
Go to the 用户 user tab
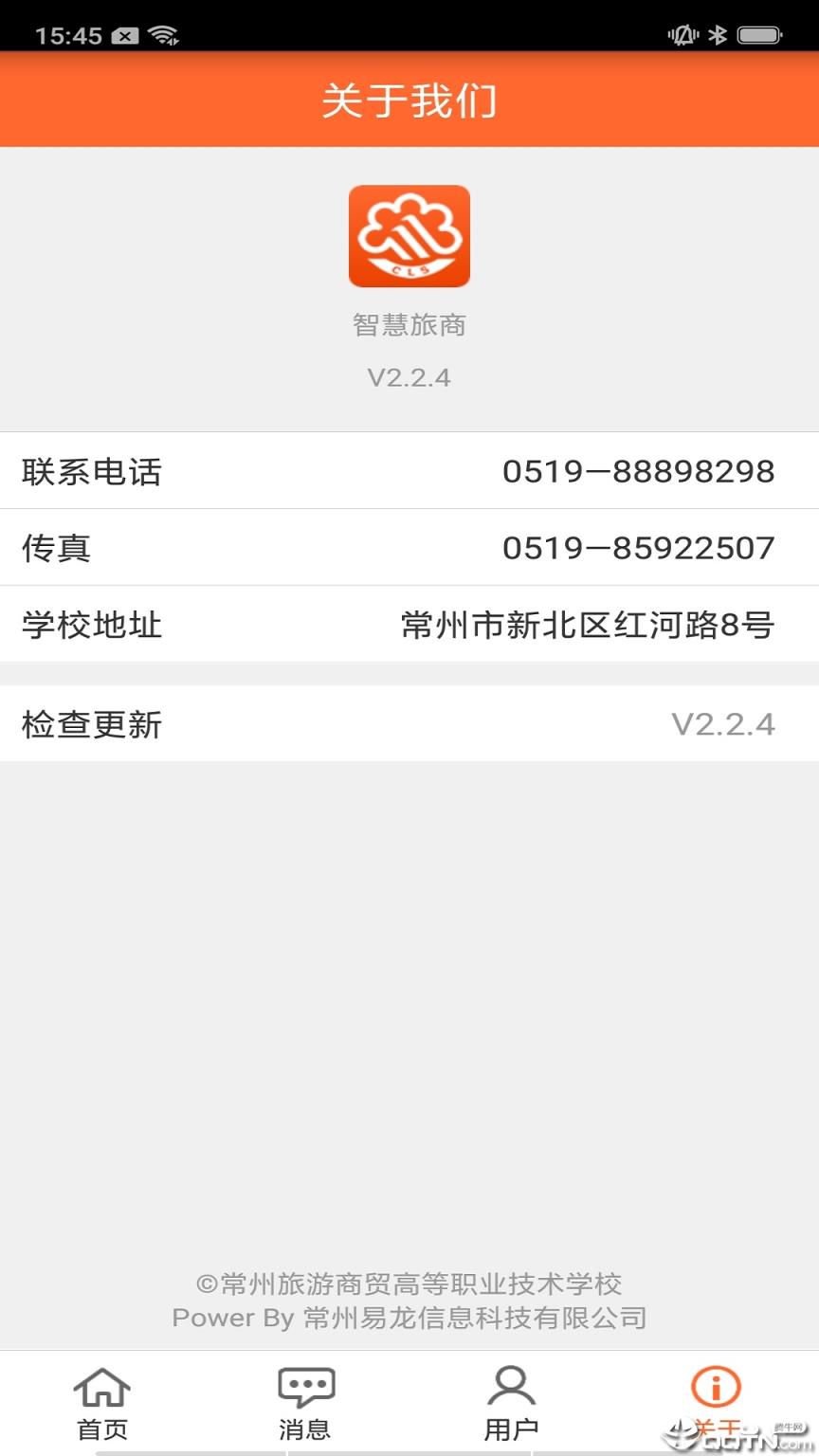click(x=511, y=1403)
